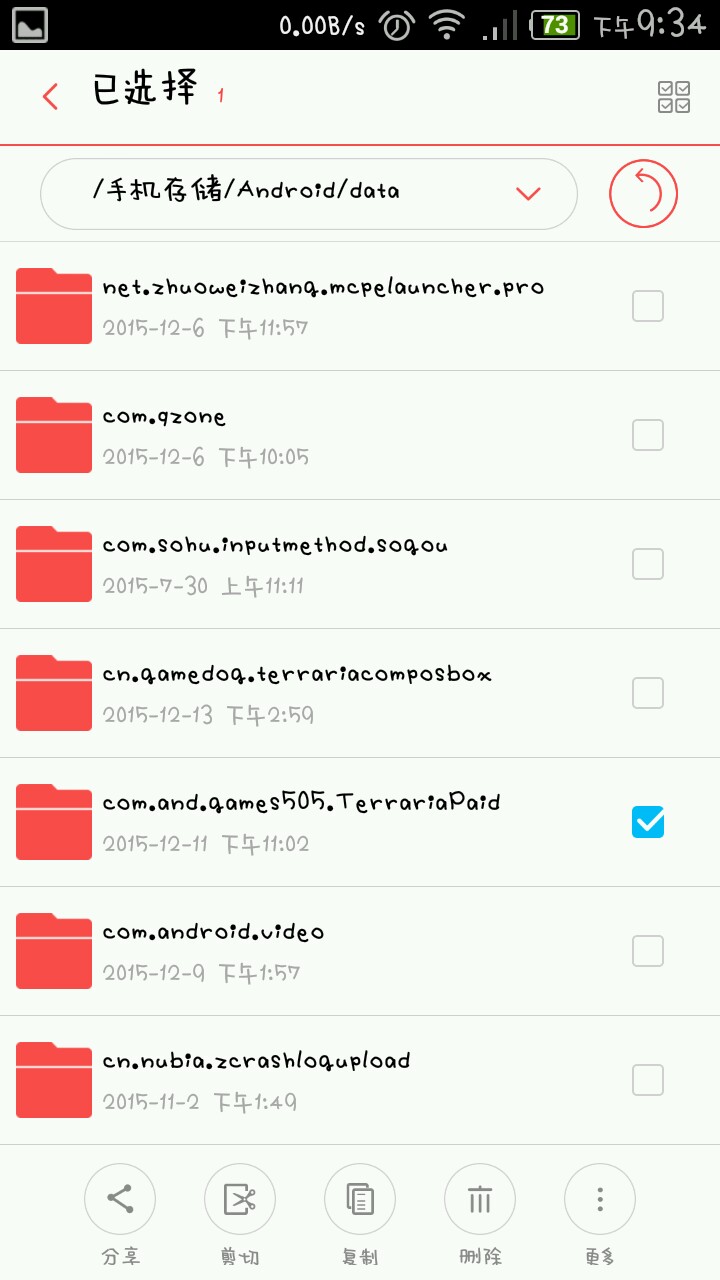Tap the back arrow beside 已选择
720x1280 pixels.
[x=51, y=96]
